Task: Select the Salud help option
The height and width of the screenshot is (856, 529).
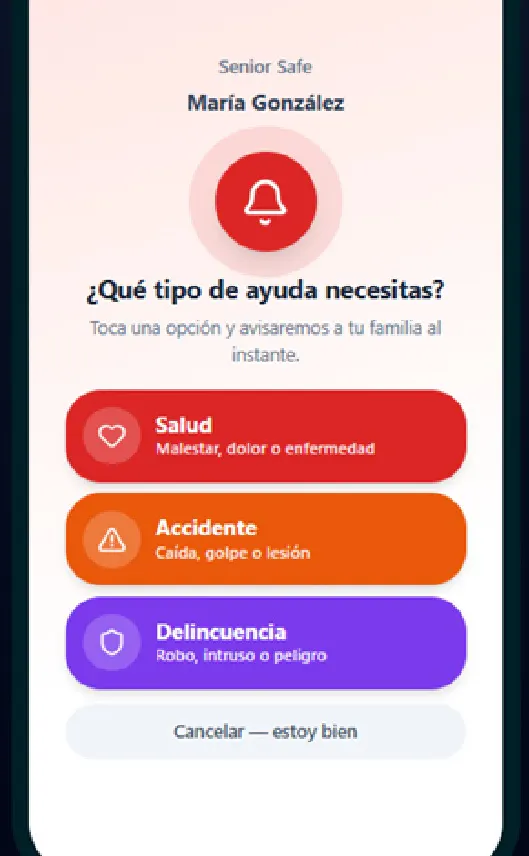Action: click(266, 436)
